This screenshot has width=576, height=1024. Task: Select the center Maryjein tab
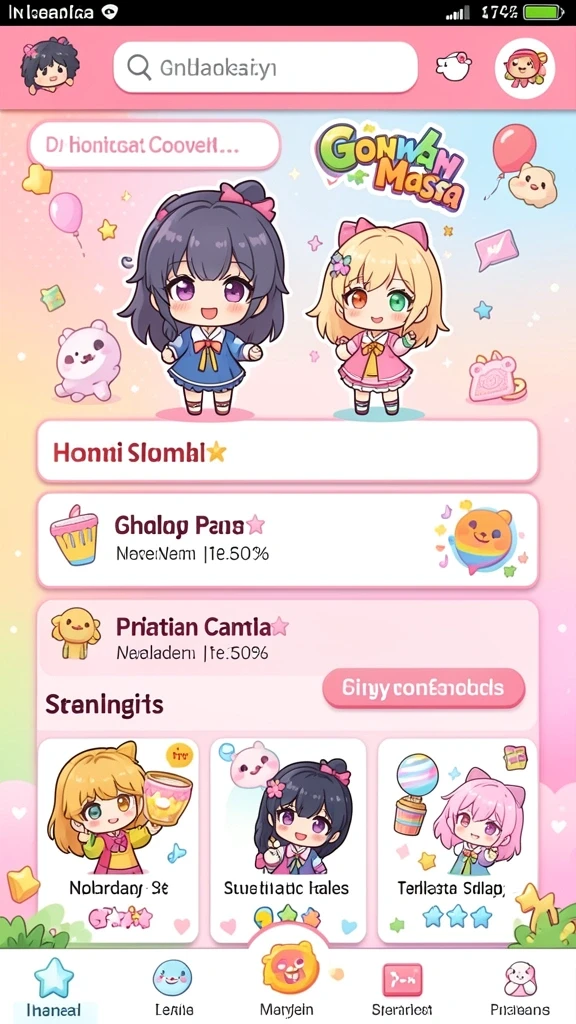[288, 980]
